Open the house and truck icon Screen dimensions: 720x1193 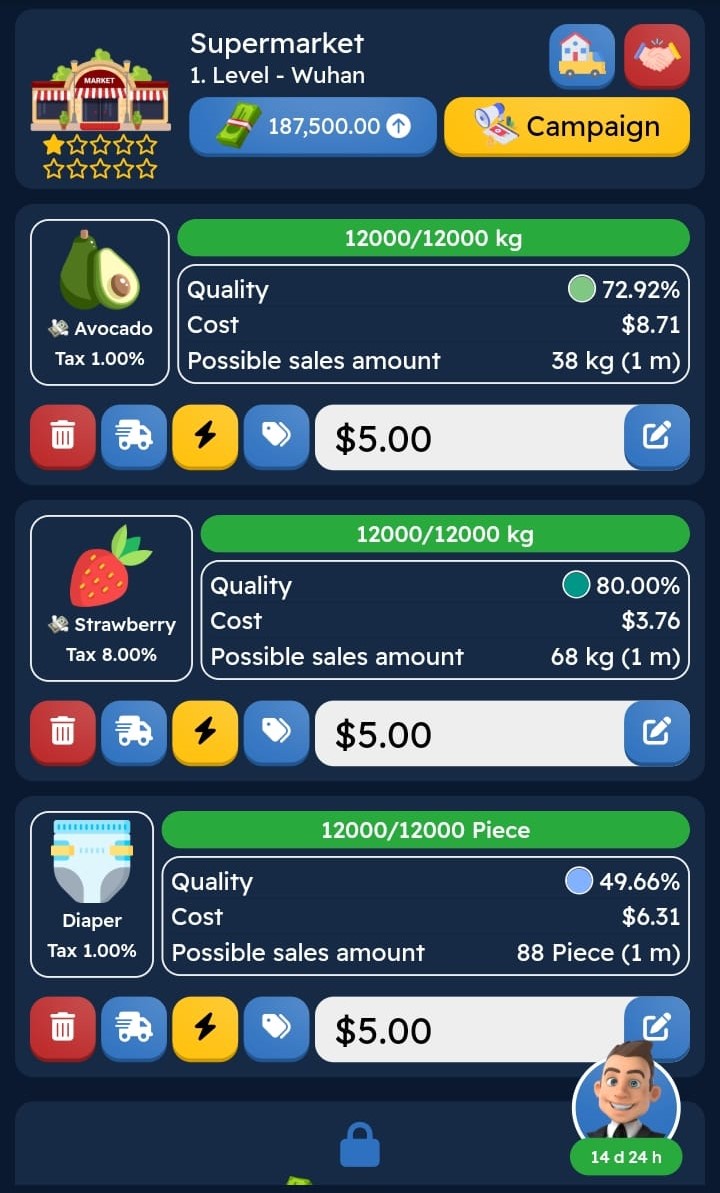coord(582,56)
